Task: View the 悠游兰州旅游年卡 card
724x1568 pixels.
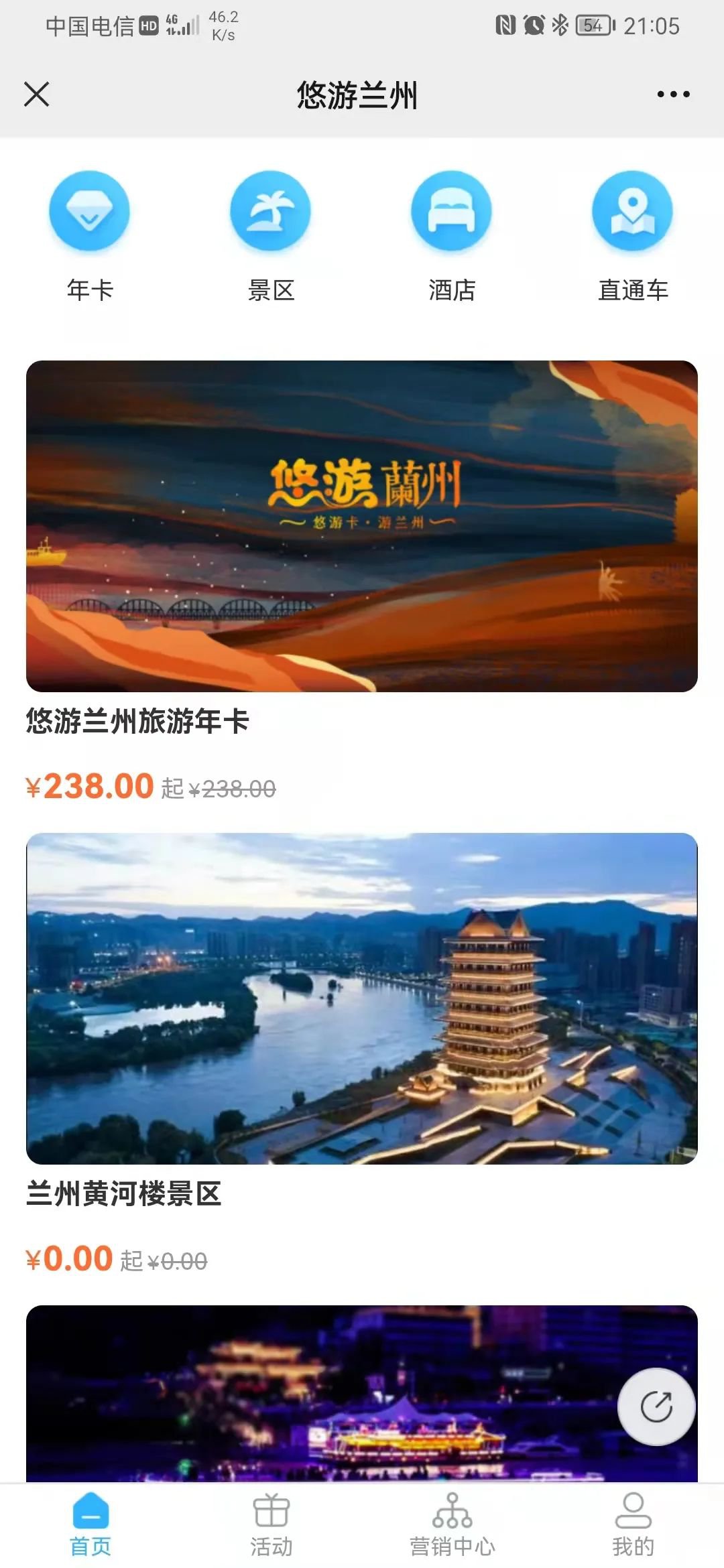Action: pyautogui.click(x=362, y=527)
